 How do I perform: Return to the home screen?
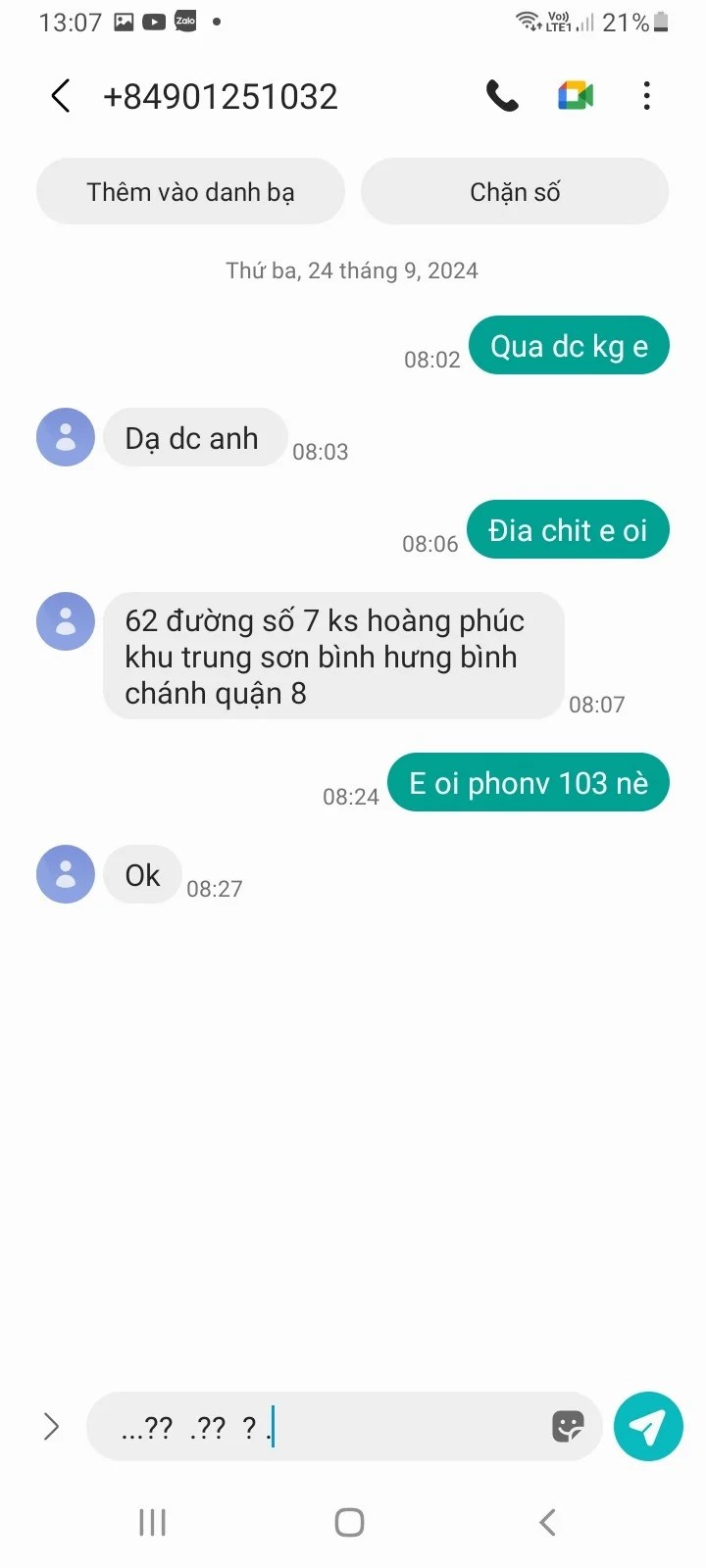pos(350,1522)
